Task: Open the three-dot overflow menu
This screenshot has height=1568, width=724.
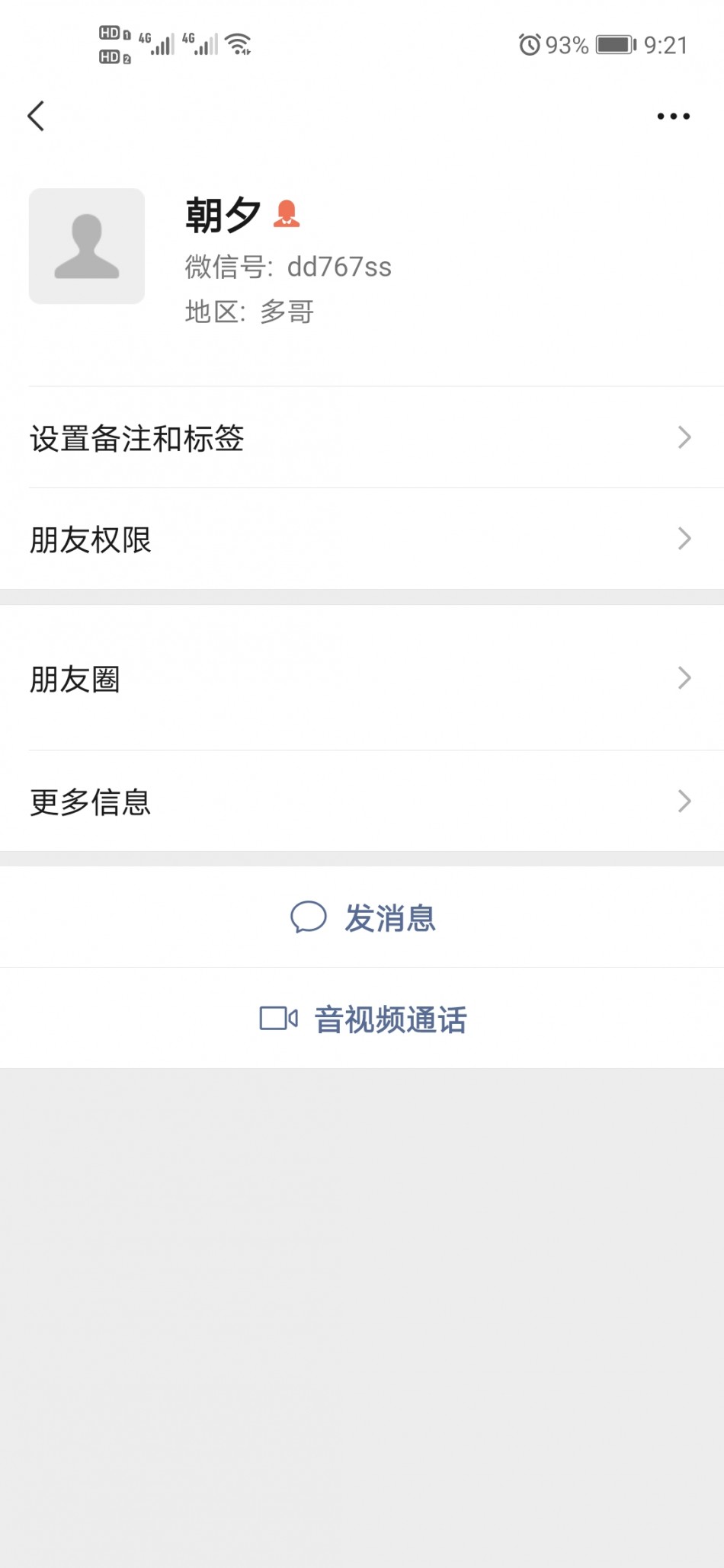Action: pos(673,117)
